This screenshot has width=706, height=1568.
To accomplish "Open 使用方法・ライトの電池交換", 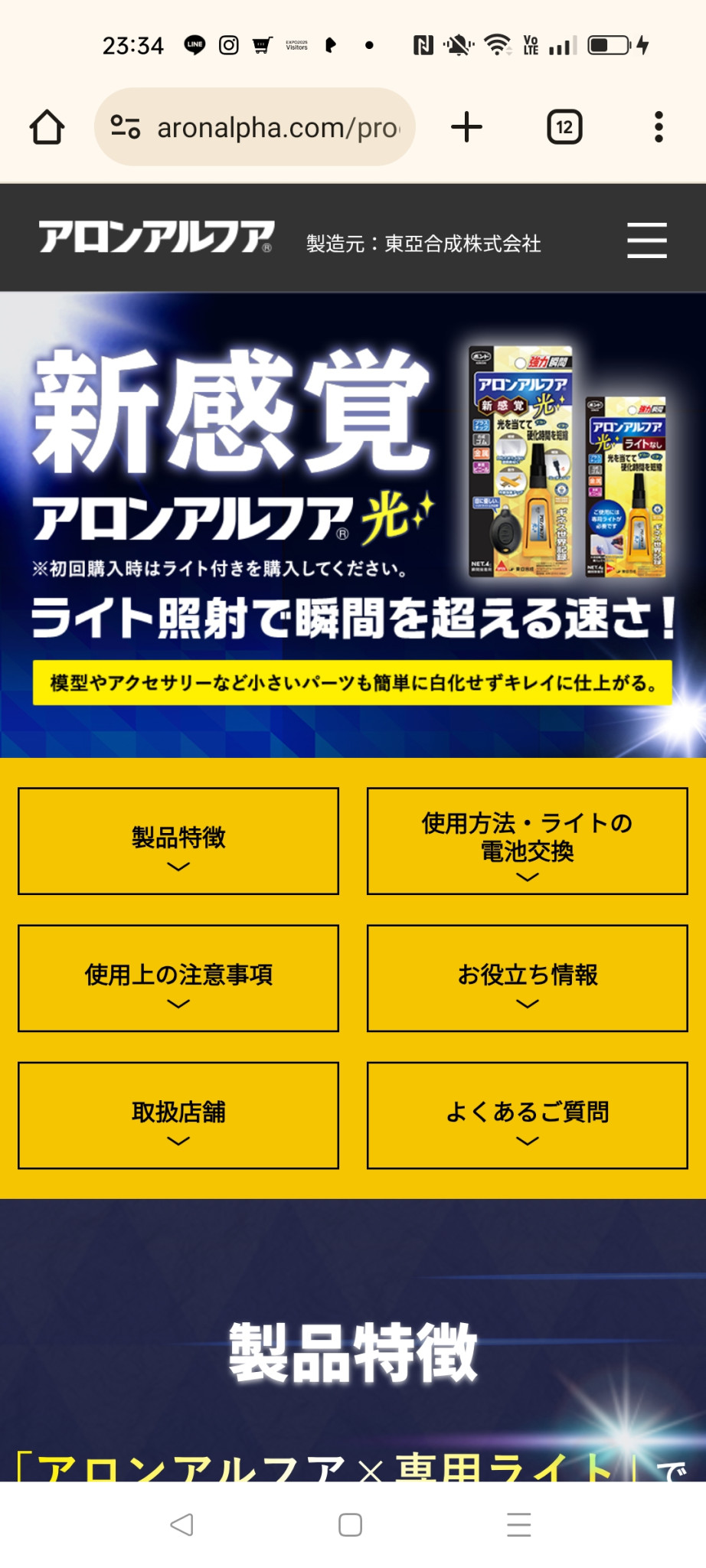I will (528, 841).
